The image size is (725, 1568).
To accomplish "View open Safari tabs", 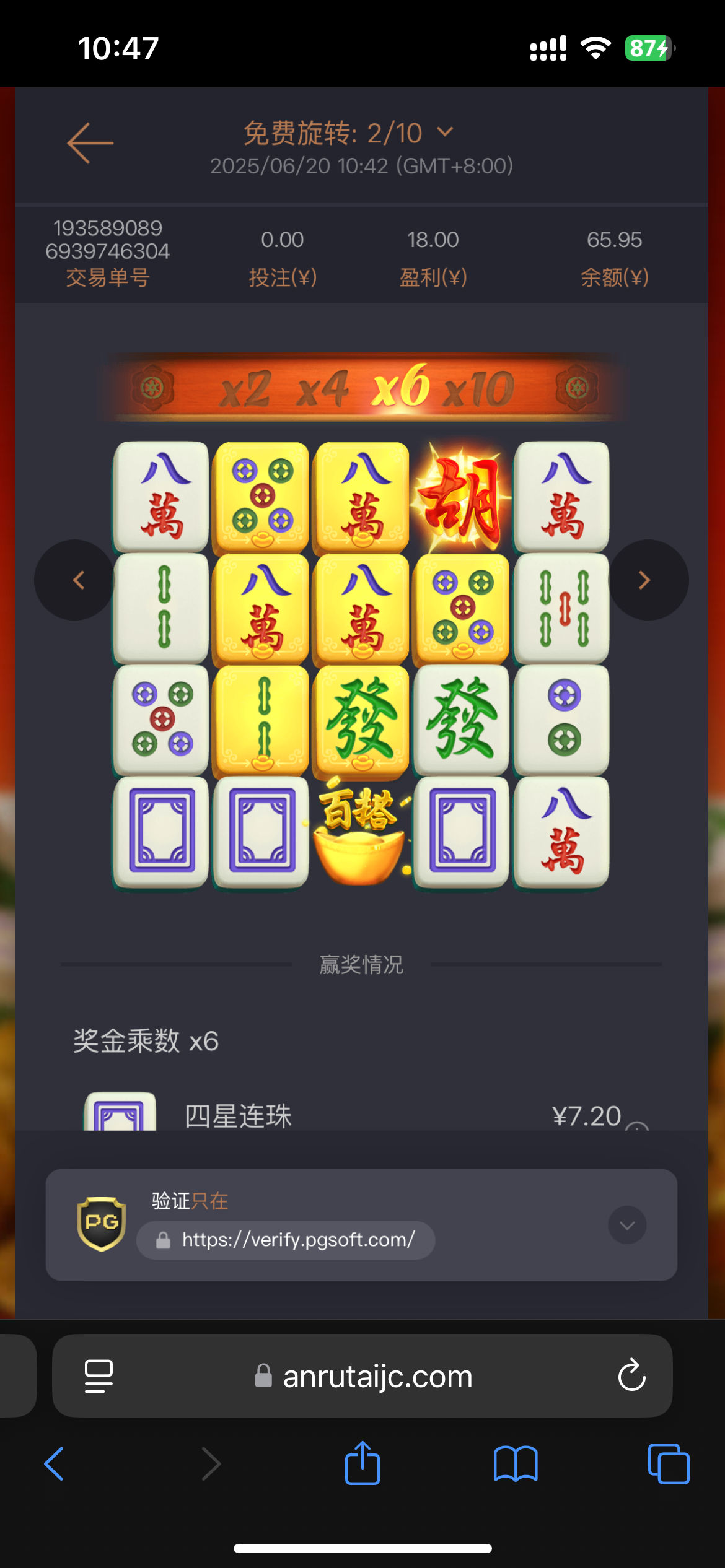I will [x=668, y=1464].
